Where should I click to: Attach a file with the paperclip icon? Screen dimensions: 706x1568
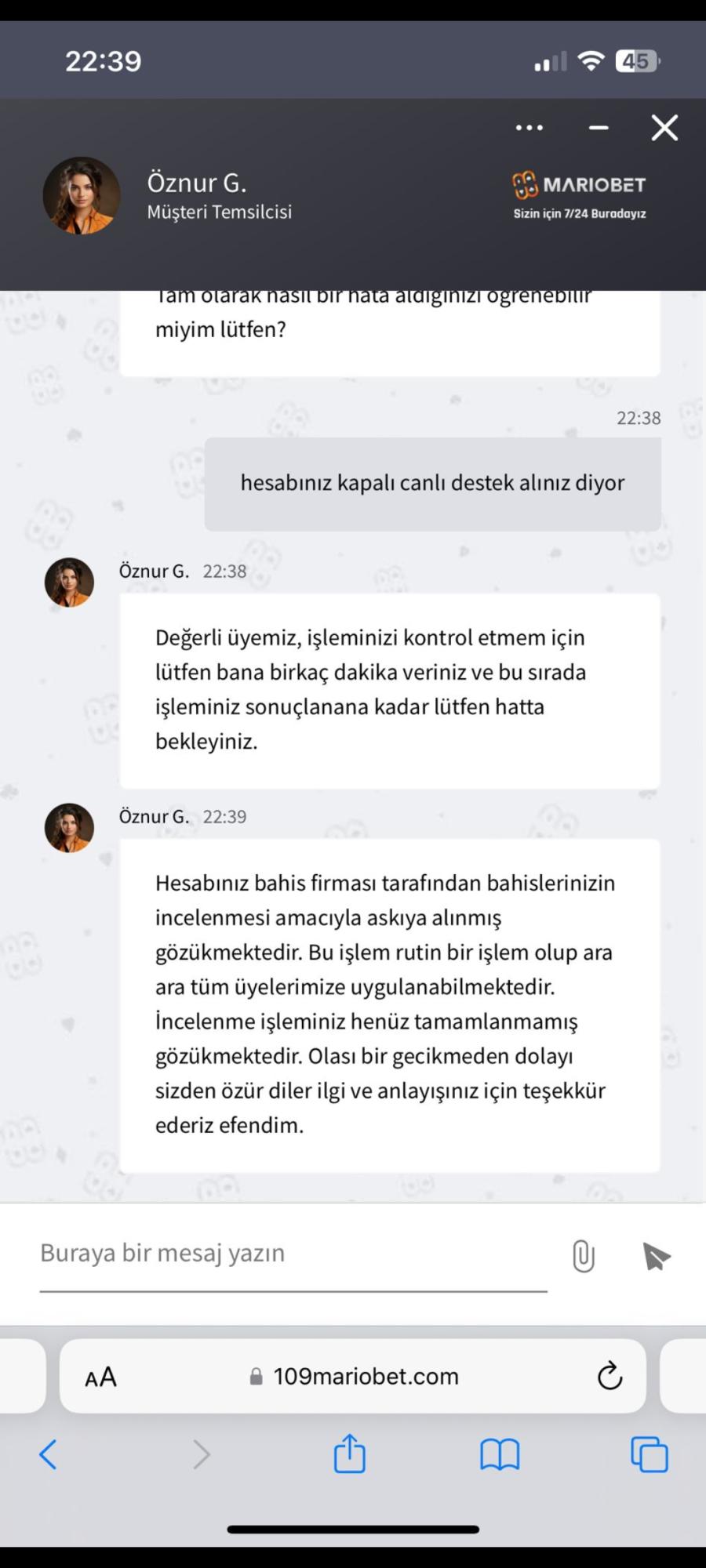(x=583, y=1256)
